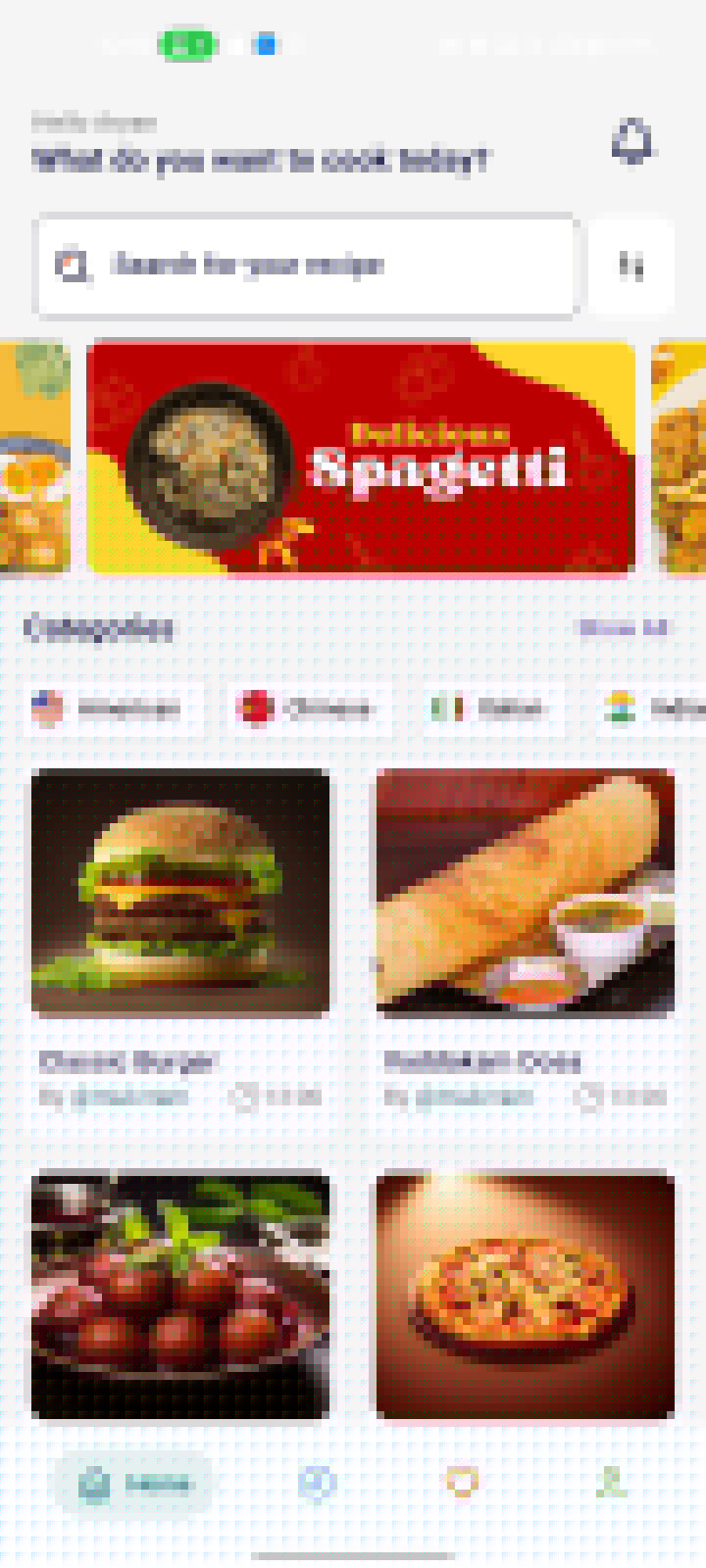Switch to the Home tab
The width and height of the screenshot is (706, 1568).
click(134, 1483)
